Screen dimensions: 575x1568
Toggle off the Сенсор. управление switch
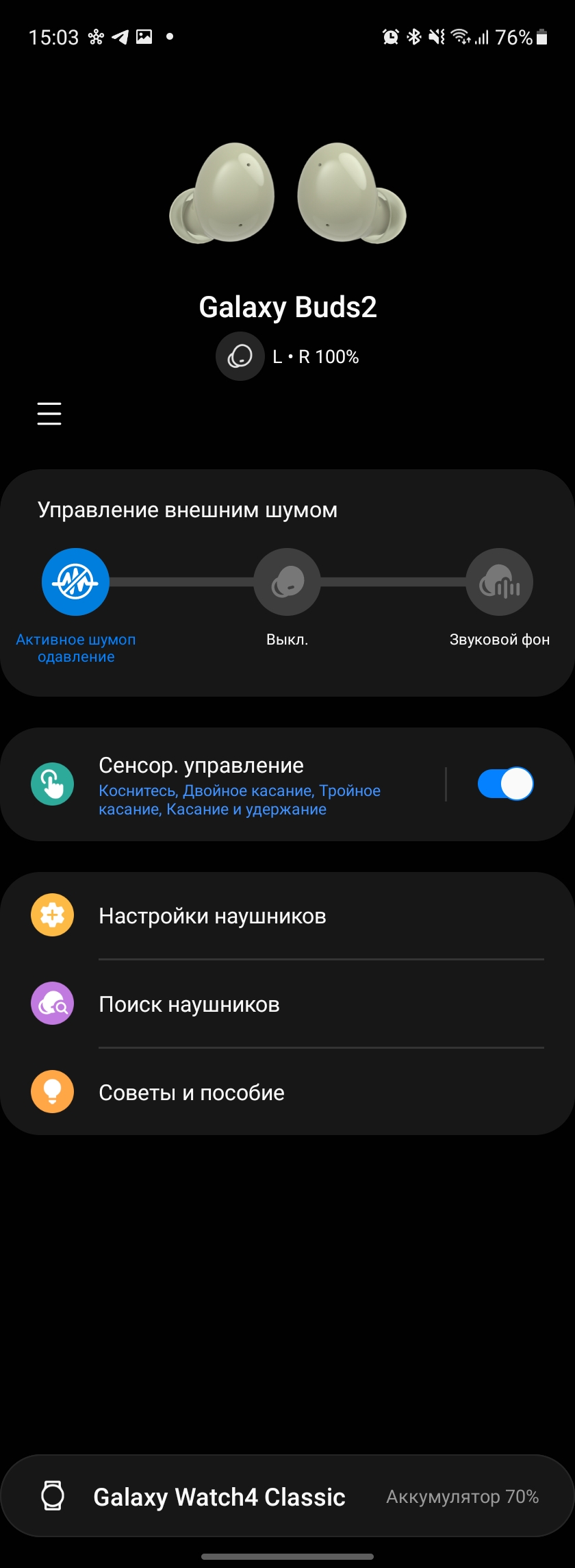[x=505, y=784]
